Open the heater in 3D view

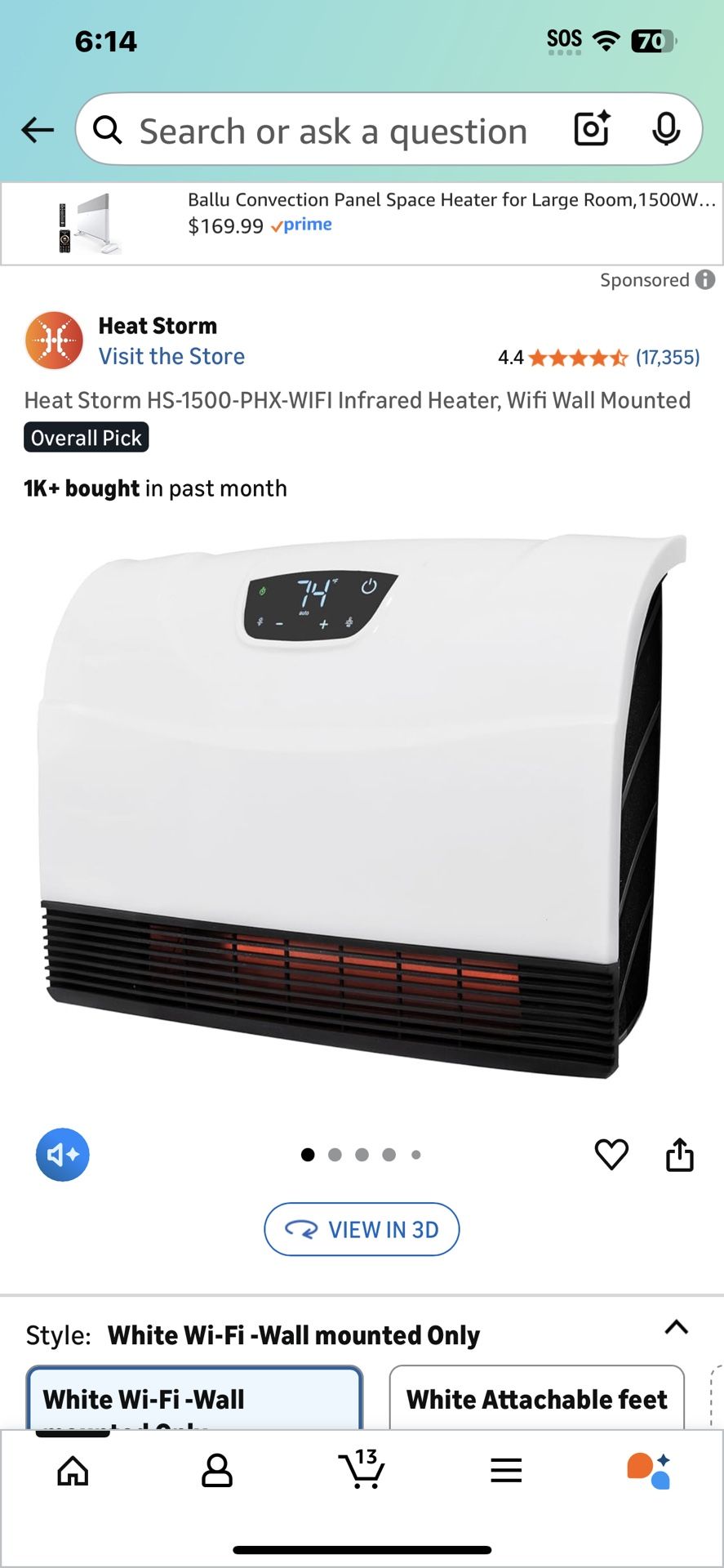pyautogui.click(x=362, y=1229)
